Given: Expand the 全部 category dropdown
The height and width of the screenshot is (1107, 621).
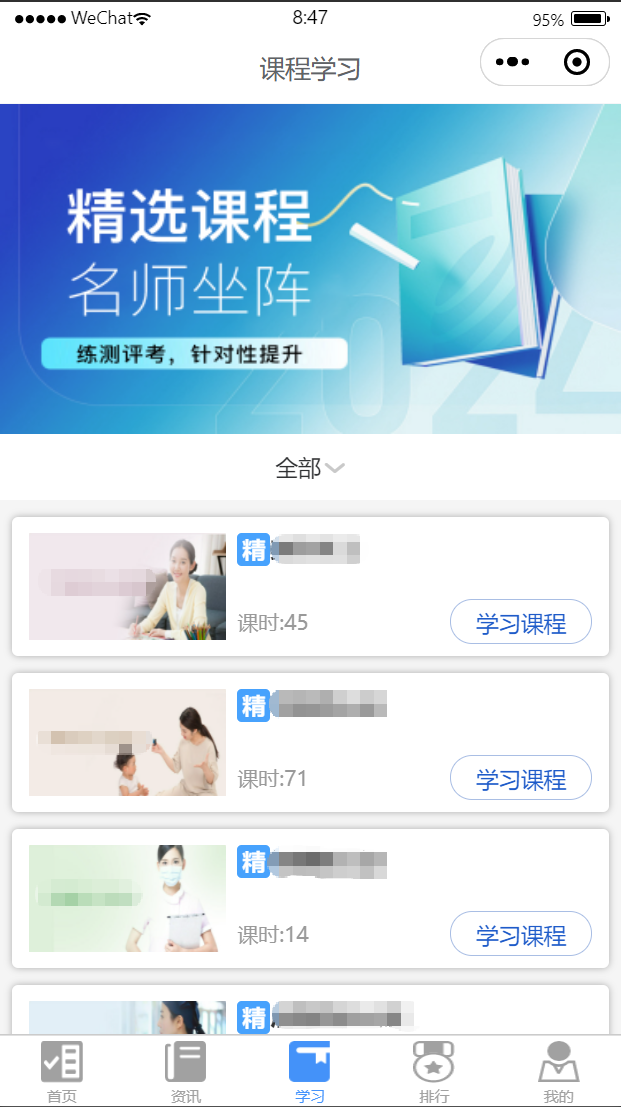Looking at the screenshot, I should [310, 468].
